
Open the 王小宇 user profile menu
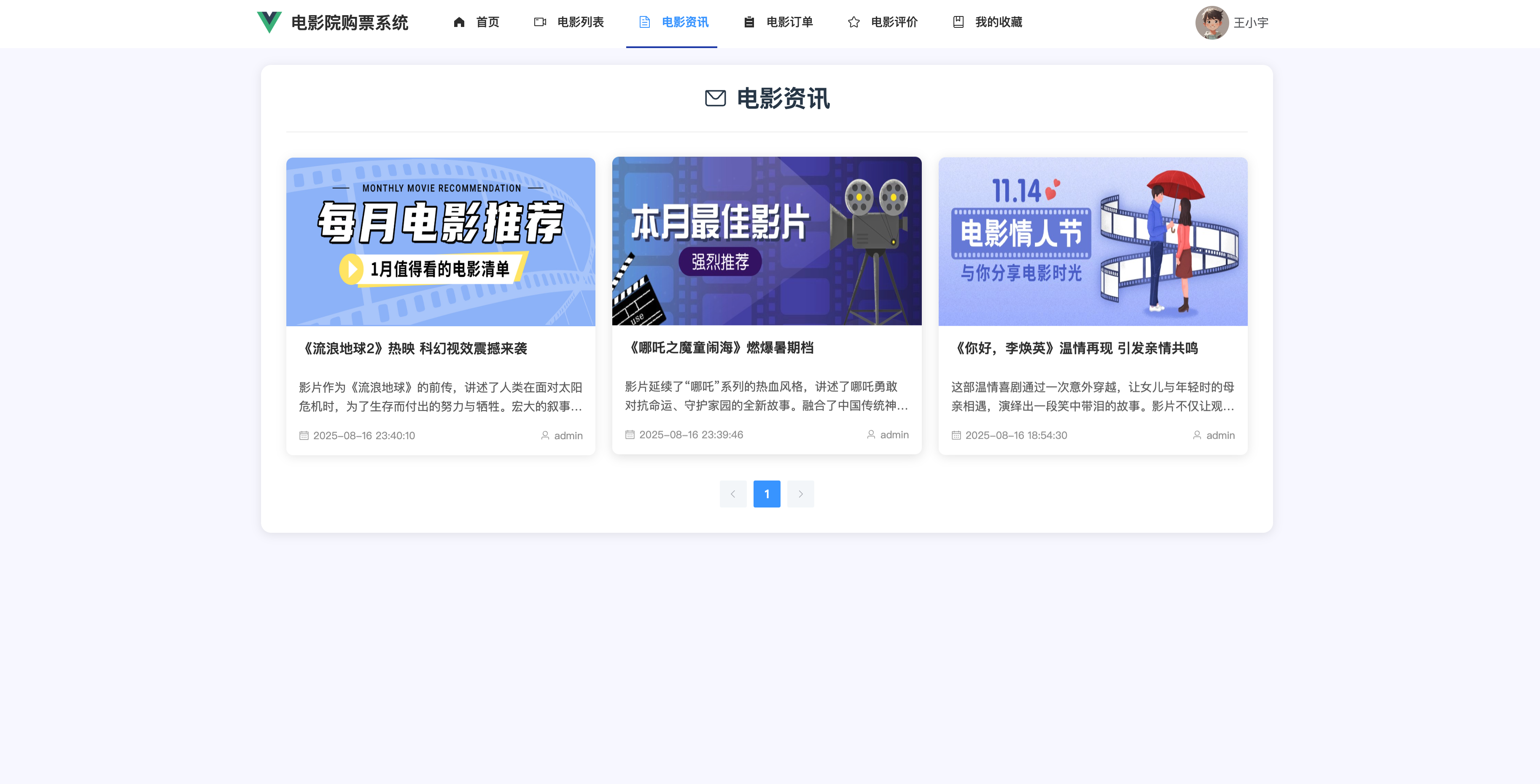pos(1231,23)
